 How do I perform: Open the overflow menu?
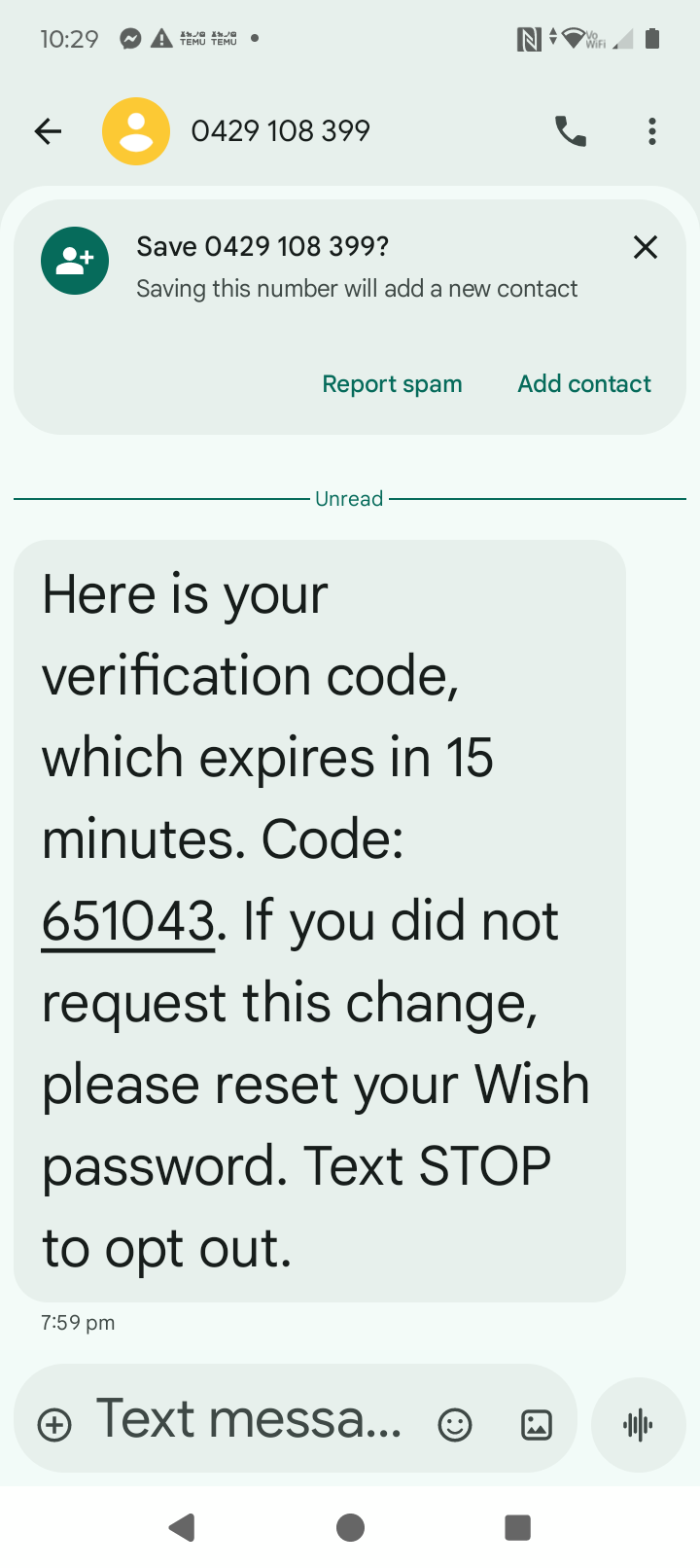(651, 131)
